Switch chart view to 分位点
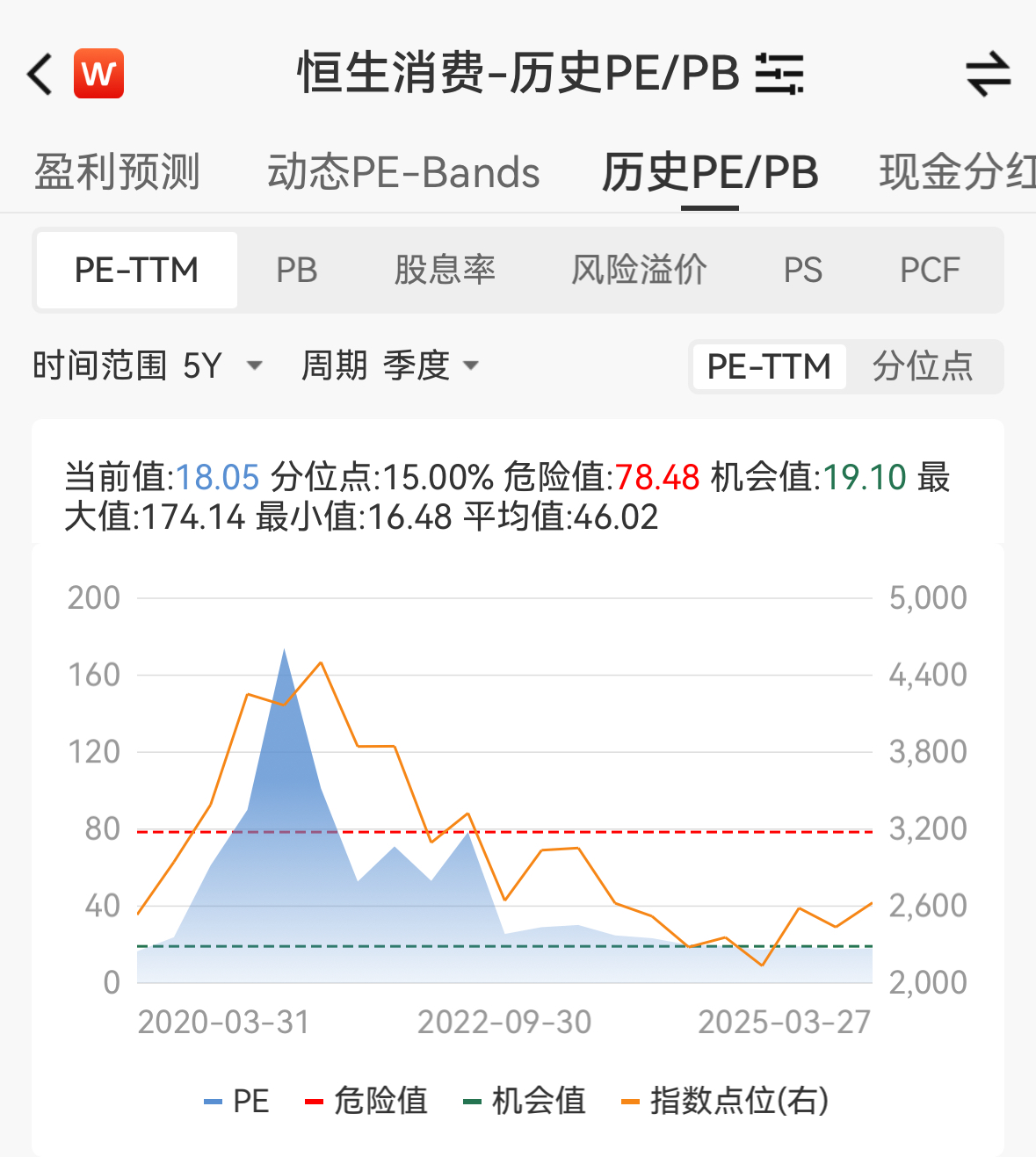1036x1157 pixels. point(923,366)
